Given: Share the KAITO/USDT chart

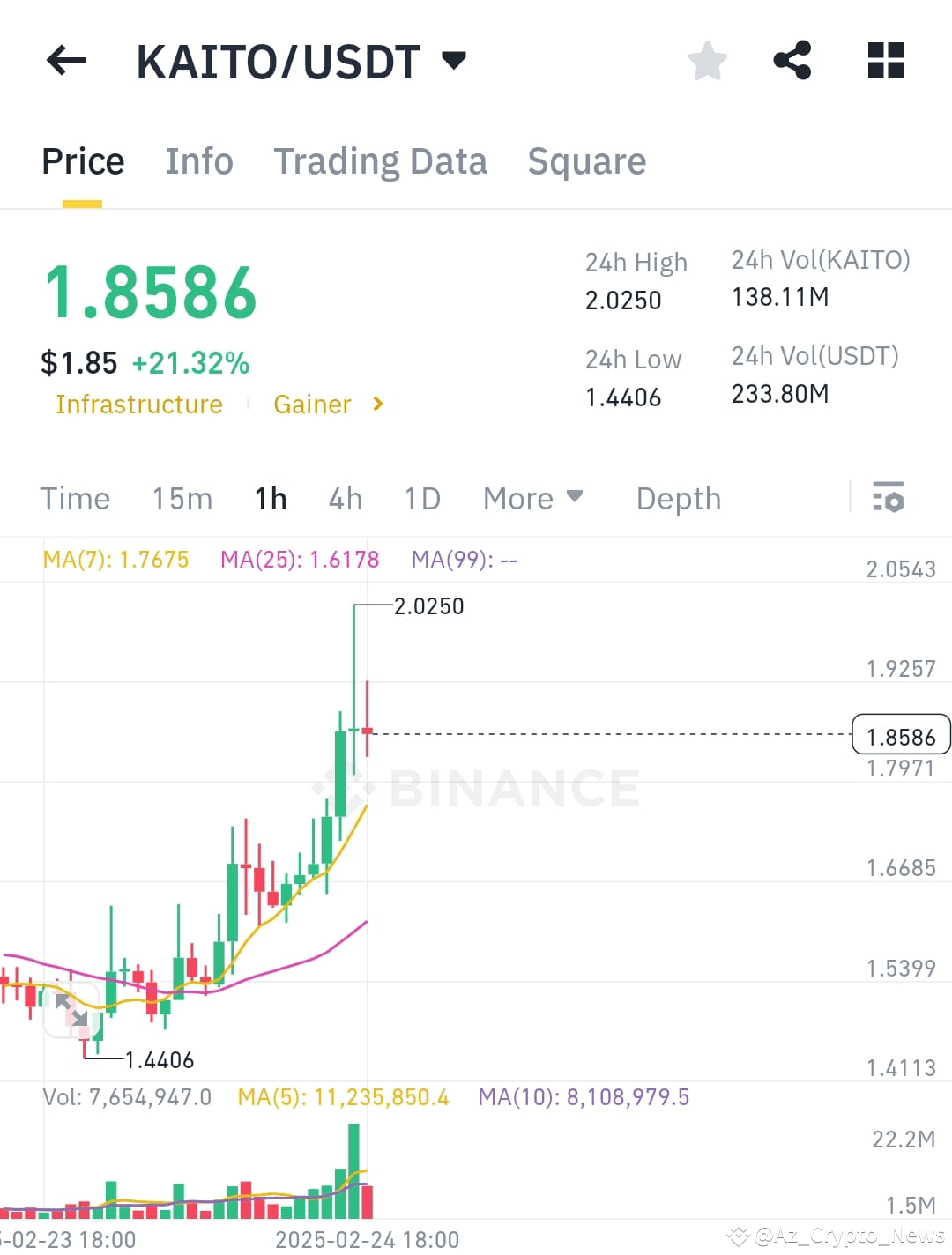Looking at the screenshot, I should click(792, 60).
